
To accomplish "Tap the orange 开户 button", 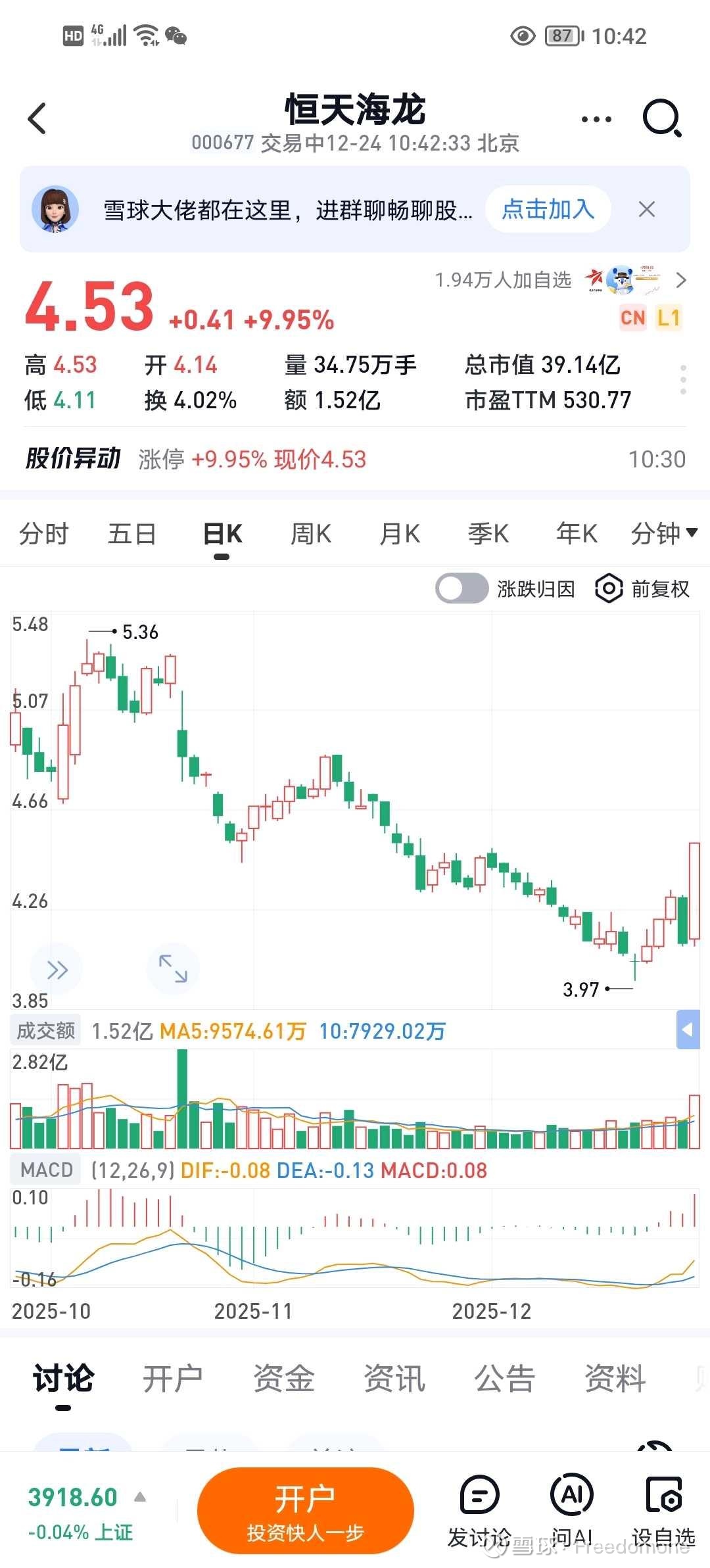I will point(305,1511).
